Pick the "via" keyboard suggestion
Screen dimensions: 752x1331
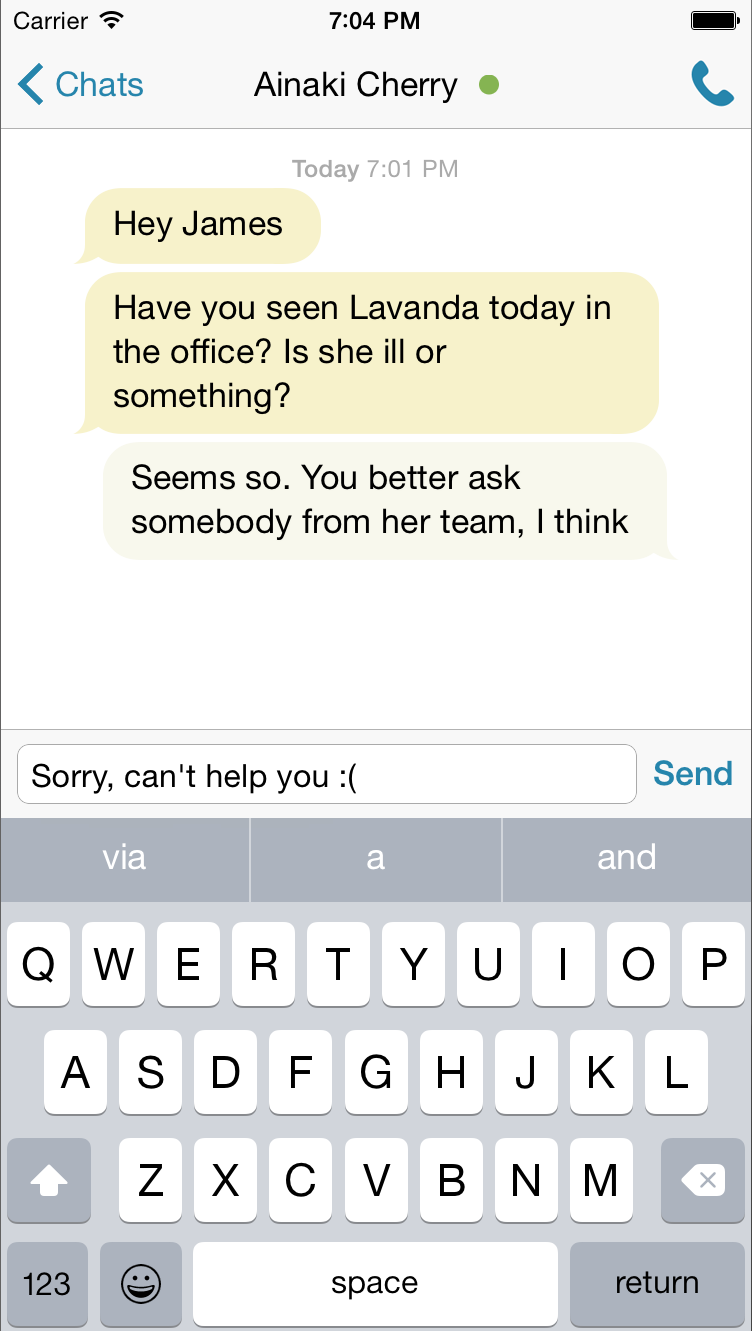tap(124, 858)
